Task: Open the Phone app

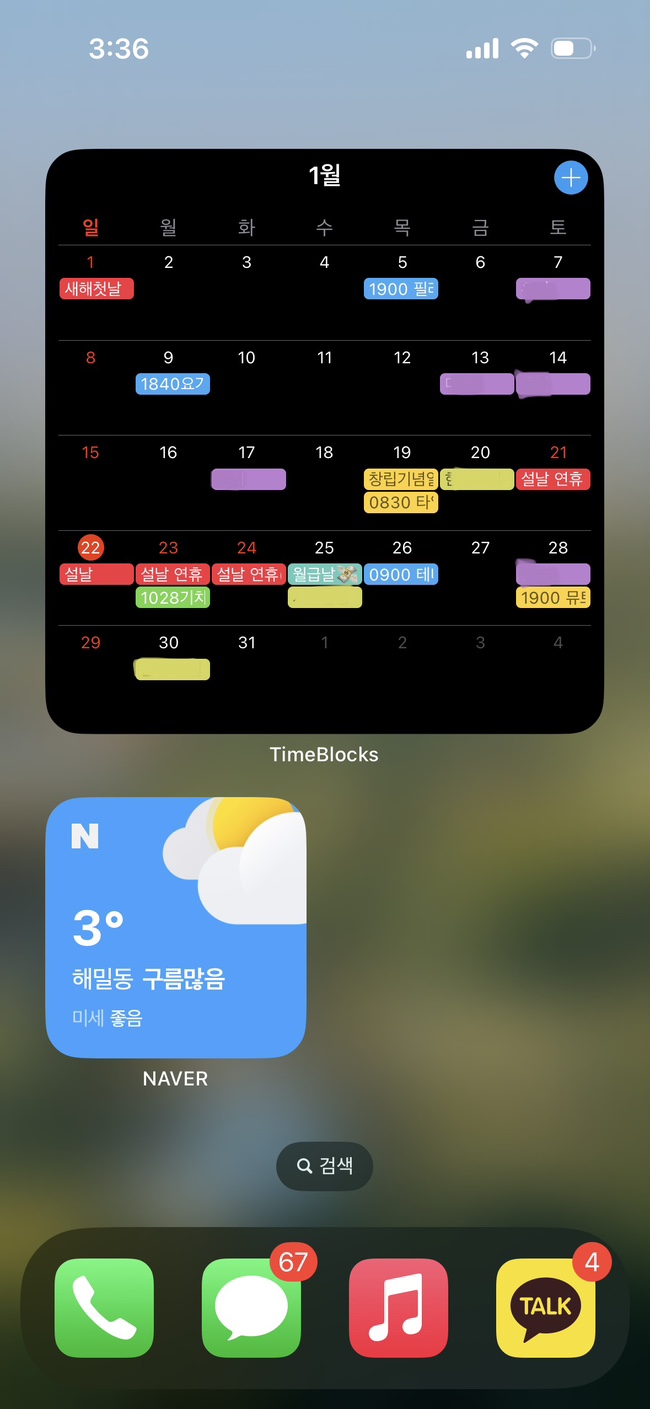Action: tap(104, 1308)
